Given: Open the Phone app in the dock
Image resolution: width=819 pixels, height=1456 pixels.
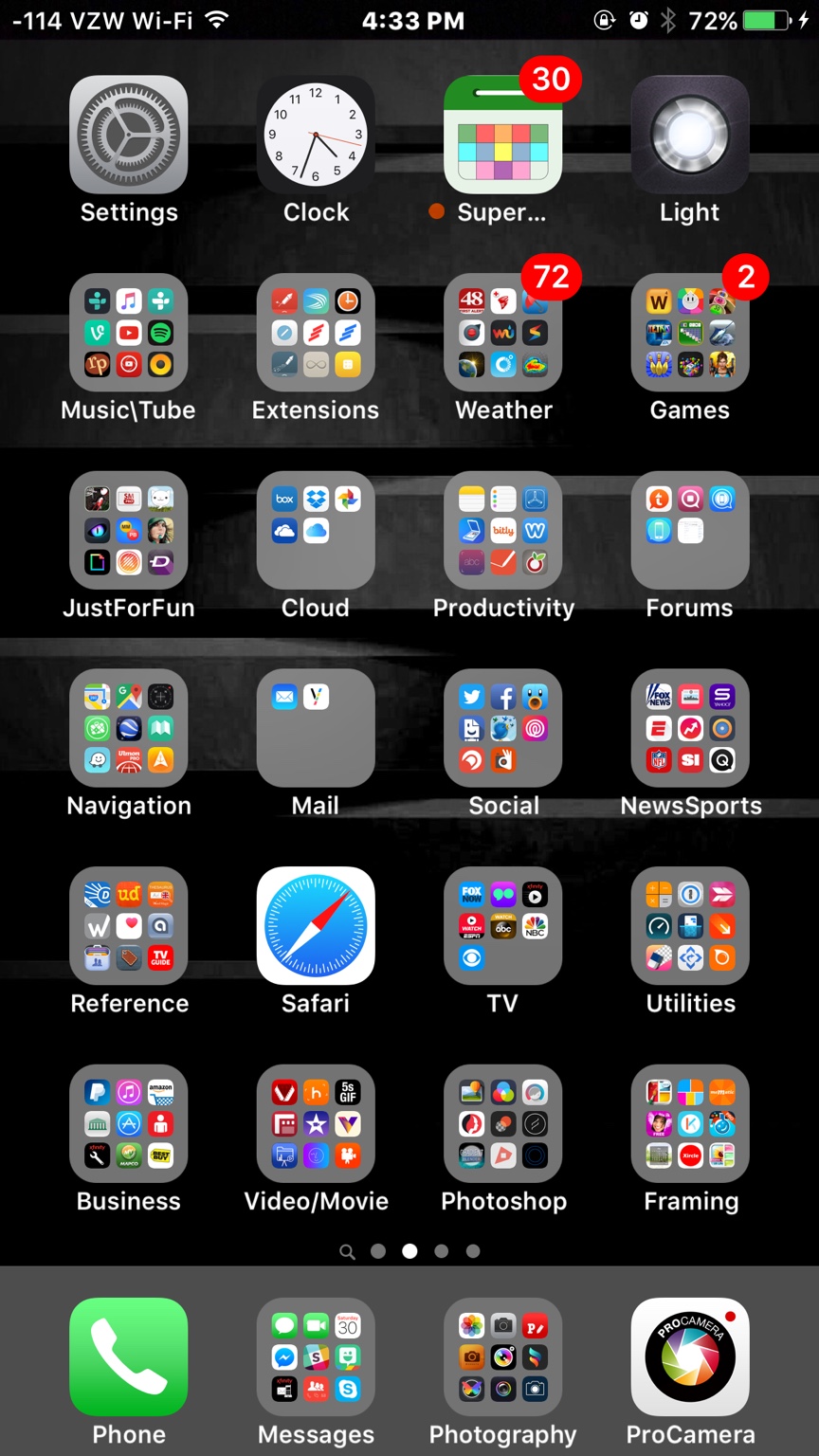Looking at the screenshot, I should point(128,1356).
